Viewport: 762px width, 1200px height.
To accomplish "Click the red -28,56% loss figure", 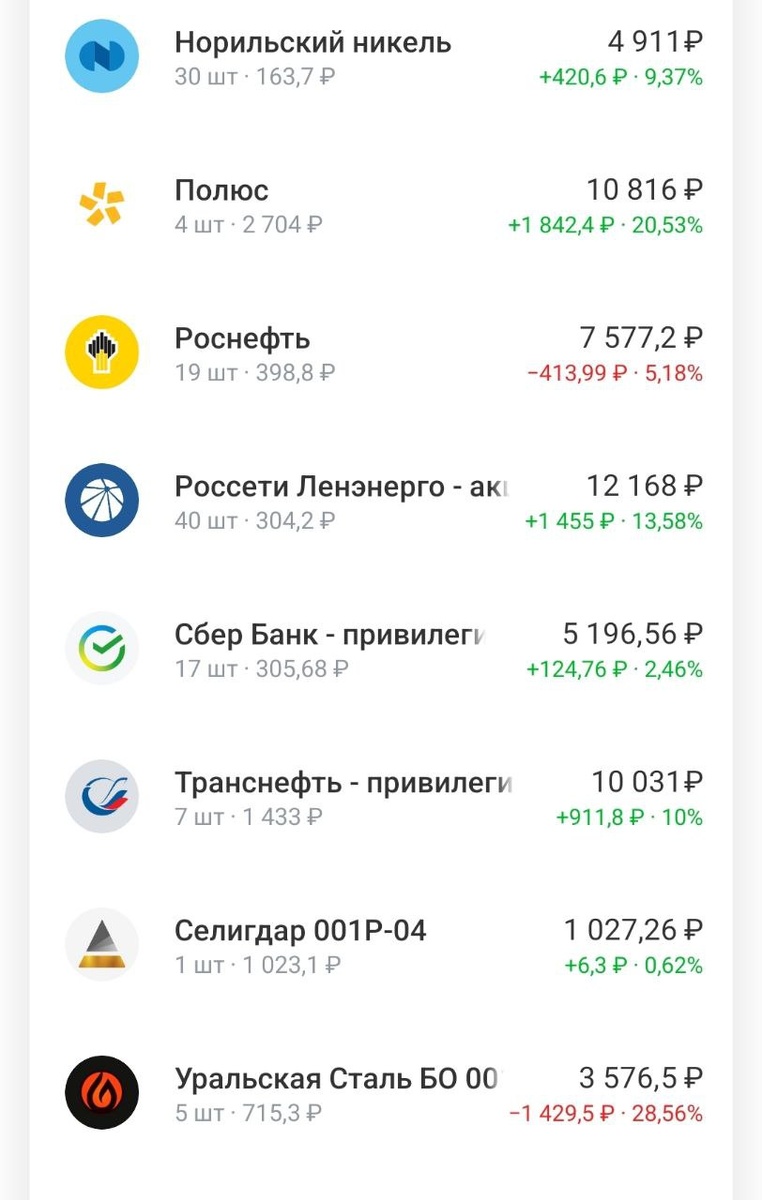I will pyautogui.click(x=664, y=1112).
